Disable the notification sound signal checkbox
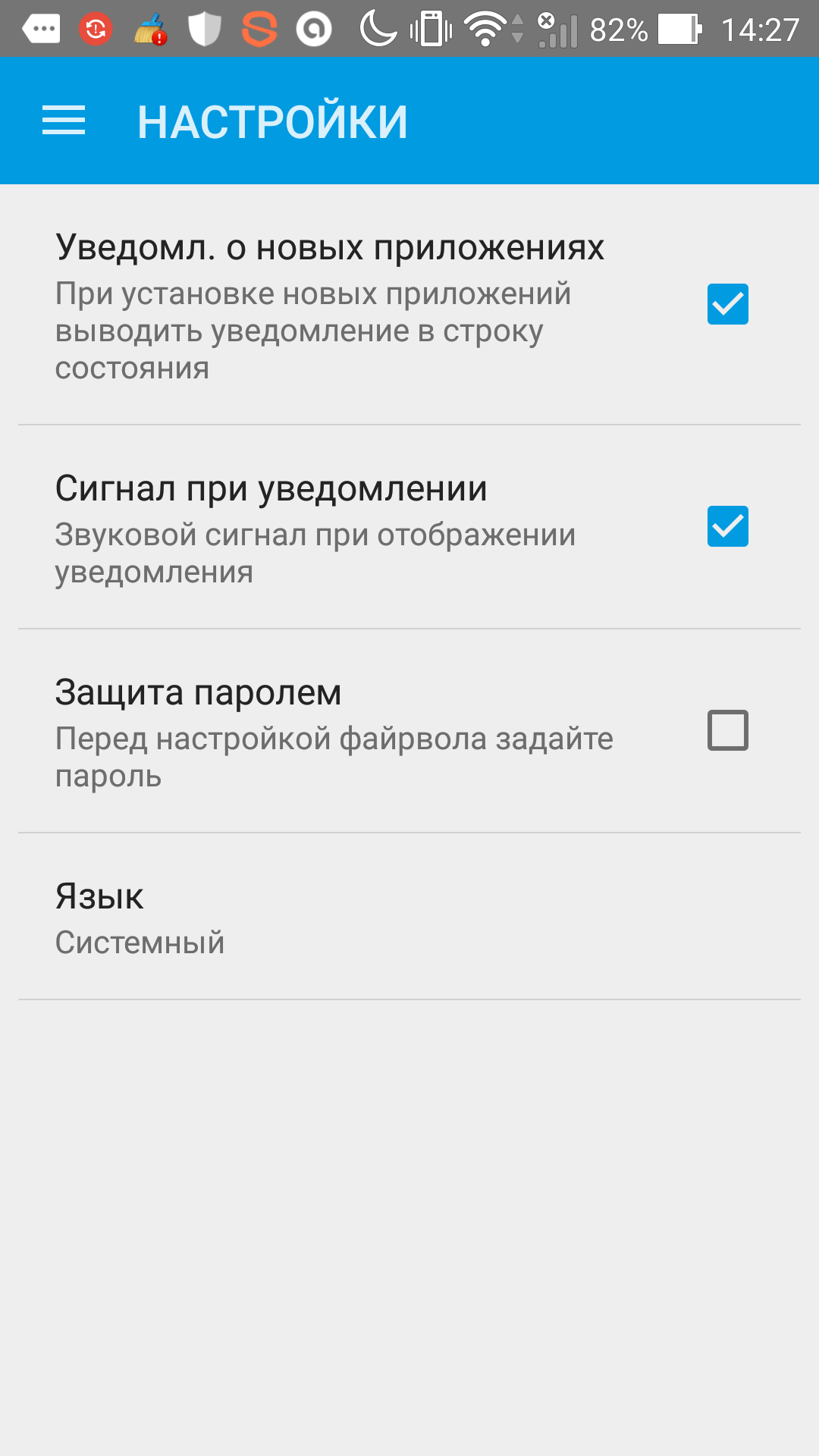 (727, 526)
